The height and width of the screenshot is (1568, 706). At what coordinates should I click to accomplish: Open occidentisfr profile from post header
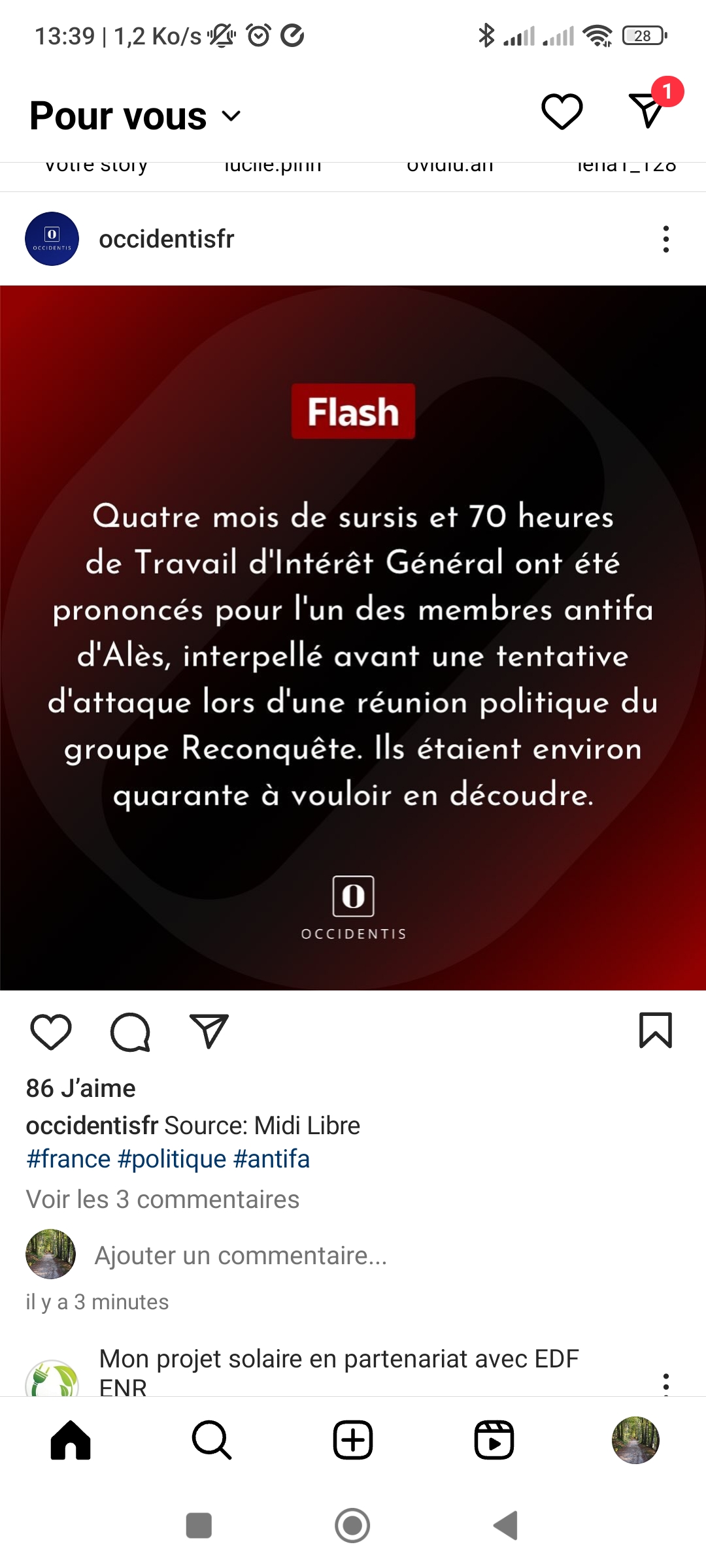[x=166, y=239]
